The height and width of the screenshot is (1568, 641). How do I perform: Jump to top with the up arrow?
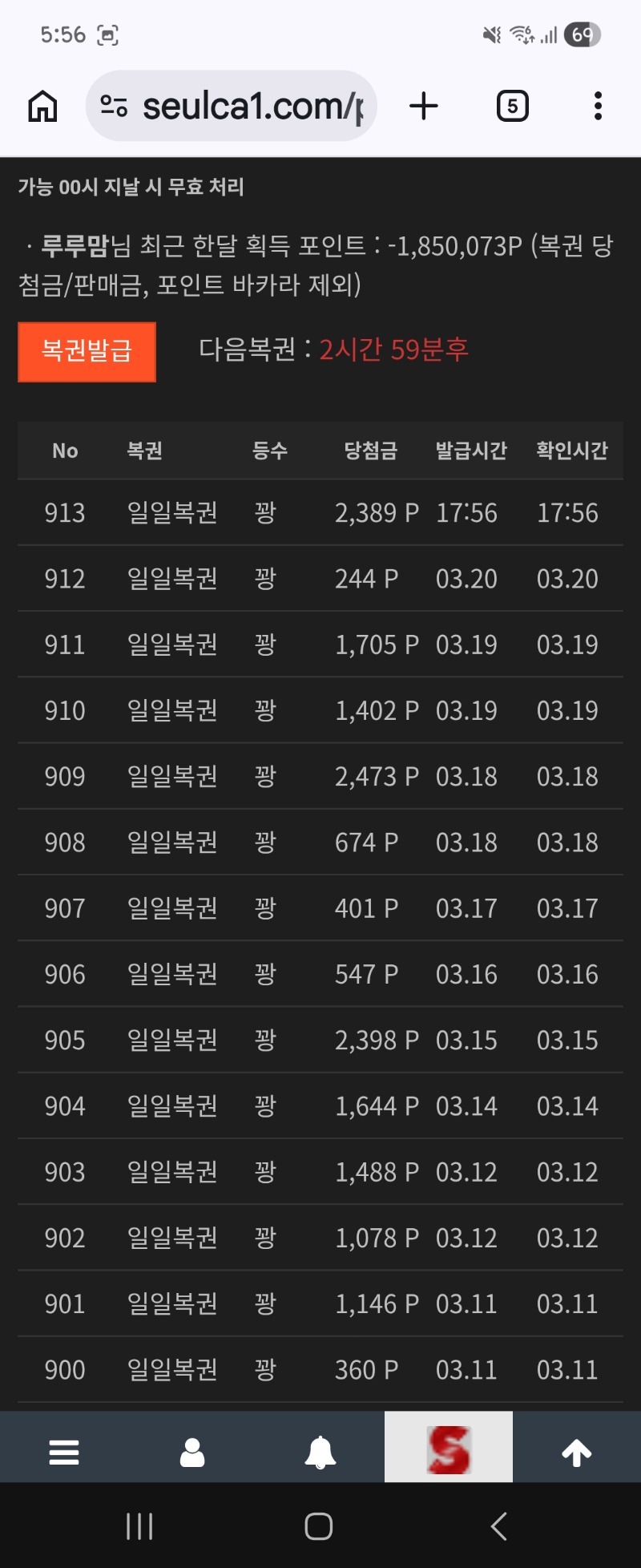coord(577,1452)
